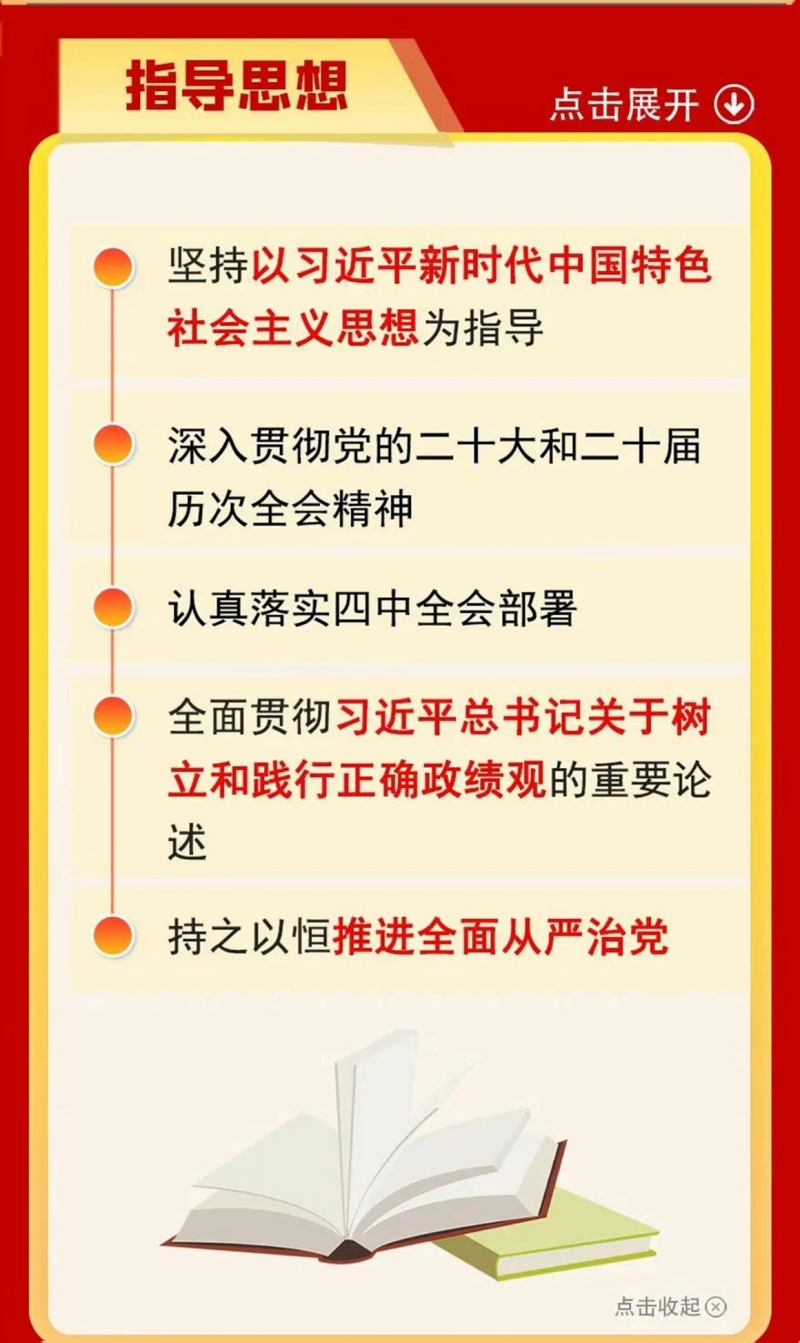Collapse the section with 点击收起

click(x=671, y=1307)
